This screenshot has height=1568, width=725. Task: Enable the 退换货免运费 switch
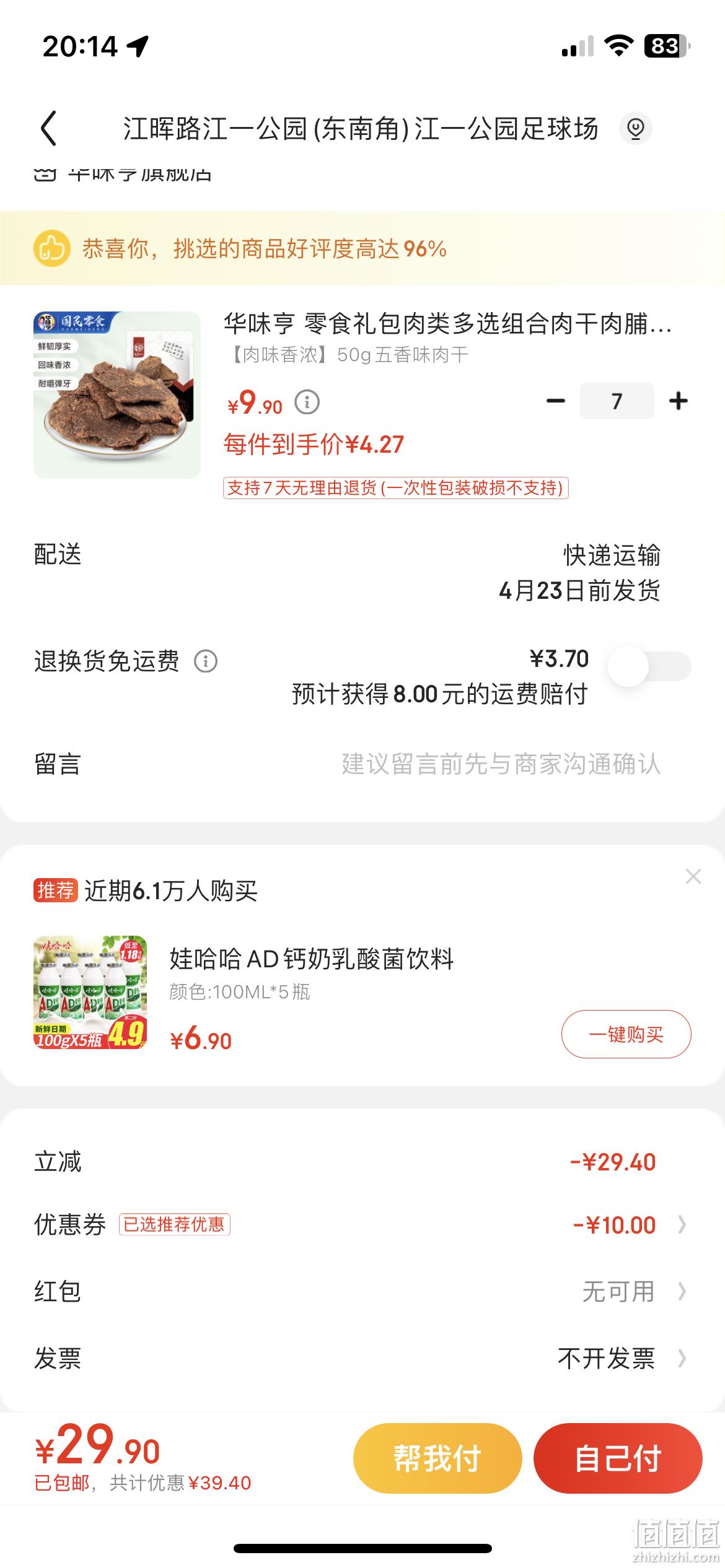click(649, 666)
